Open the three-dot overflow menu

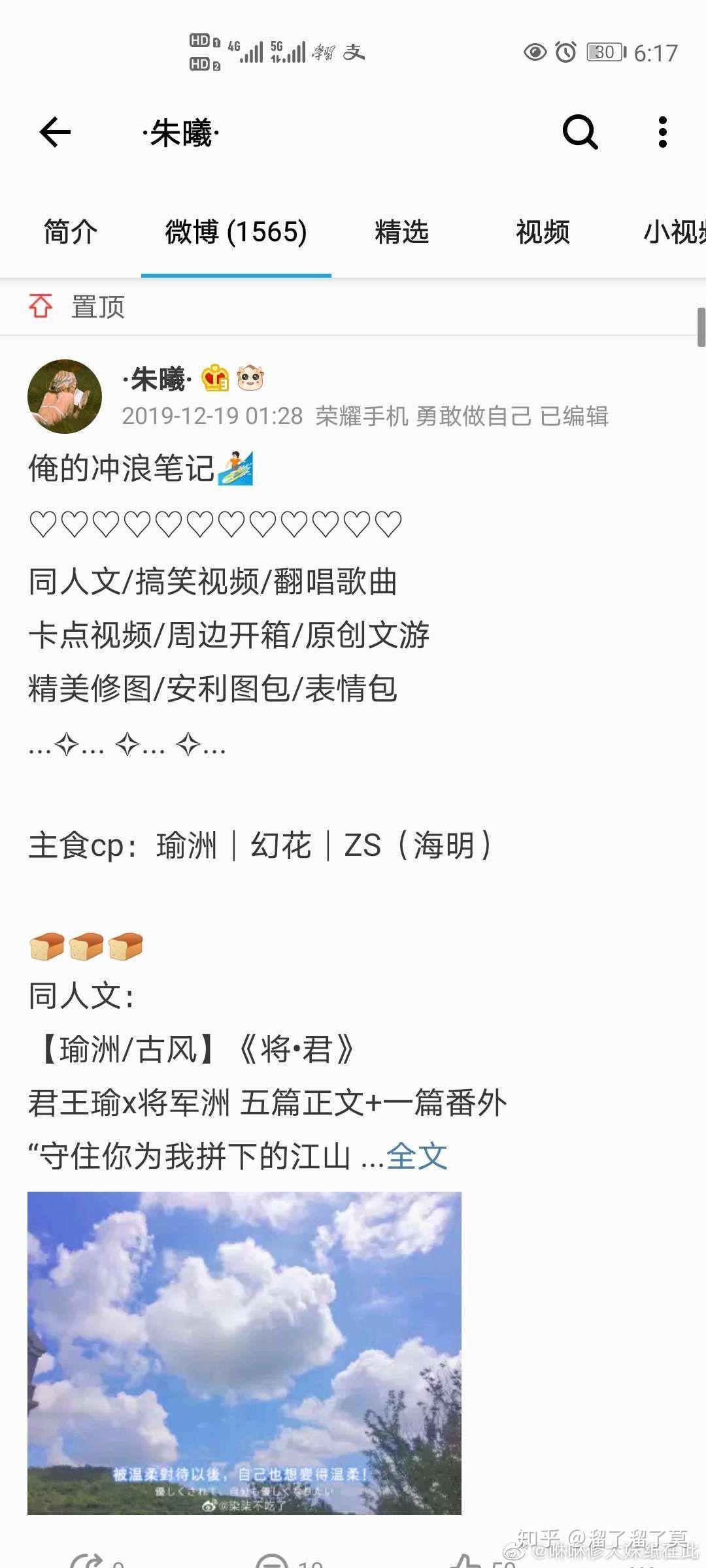coord(662,133)
